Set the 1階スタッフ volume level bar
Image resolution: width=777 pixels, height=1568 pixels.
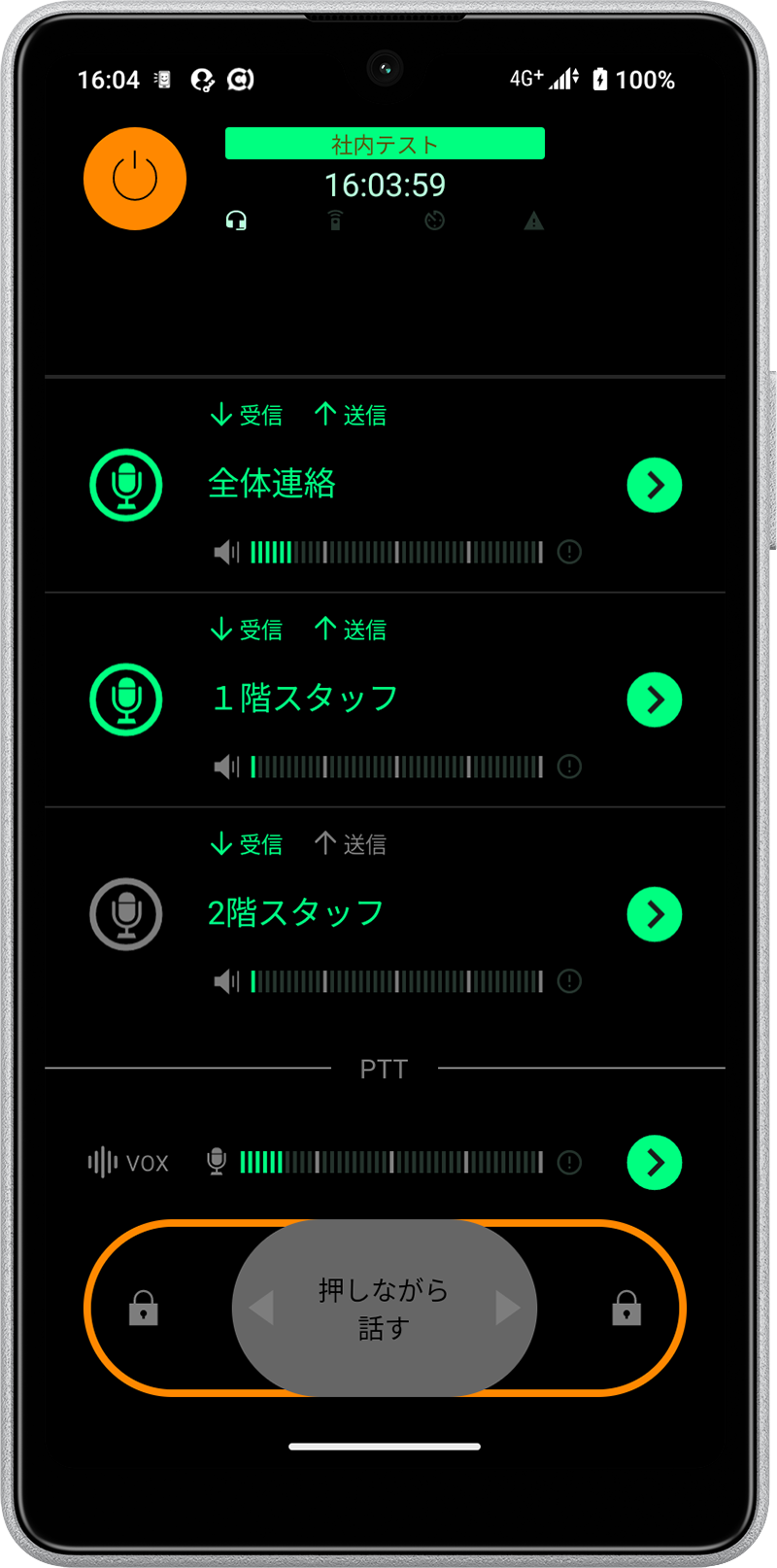396,767
